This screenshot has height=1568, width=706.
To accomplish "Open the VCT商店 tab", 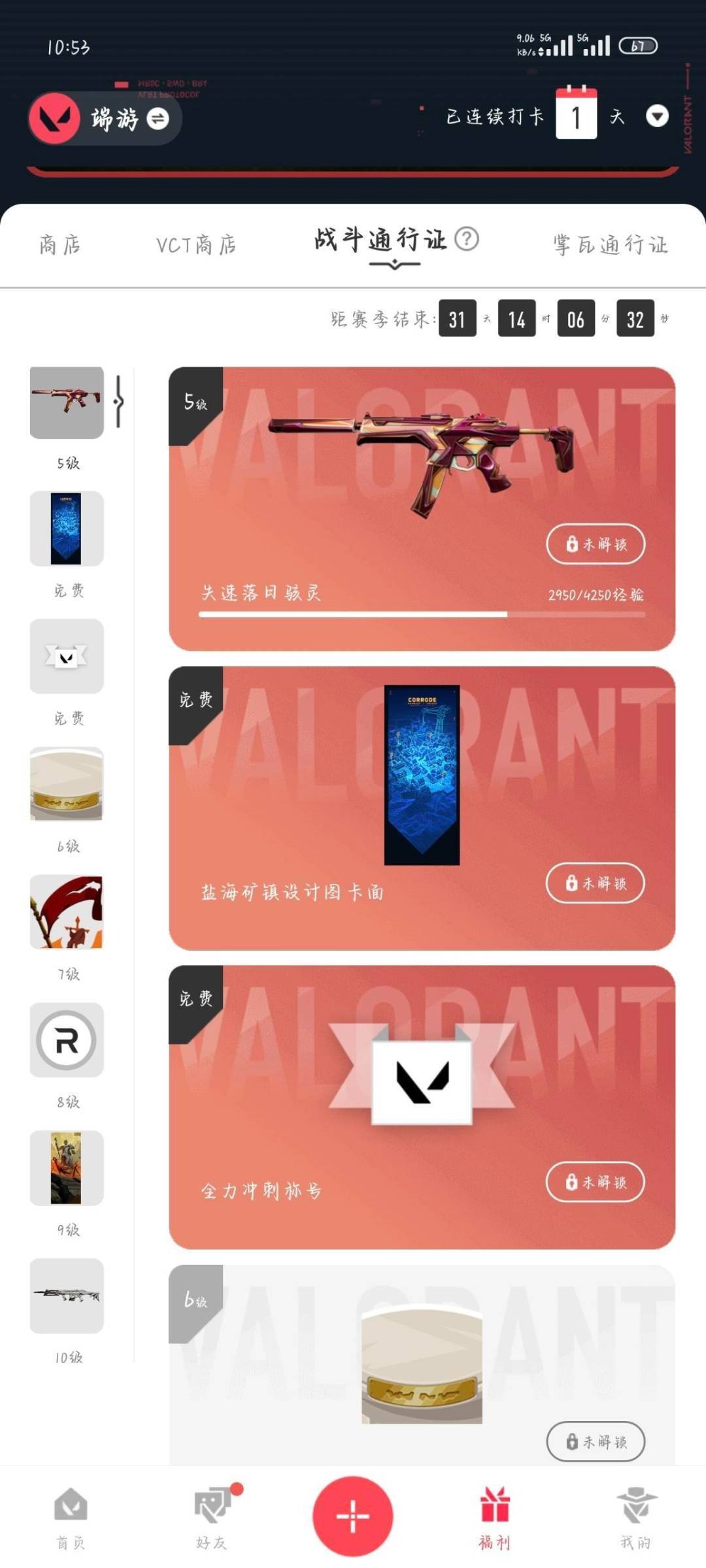I will click(x=196, y=244).
